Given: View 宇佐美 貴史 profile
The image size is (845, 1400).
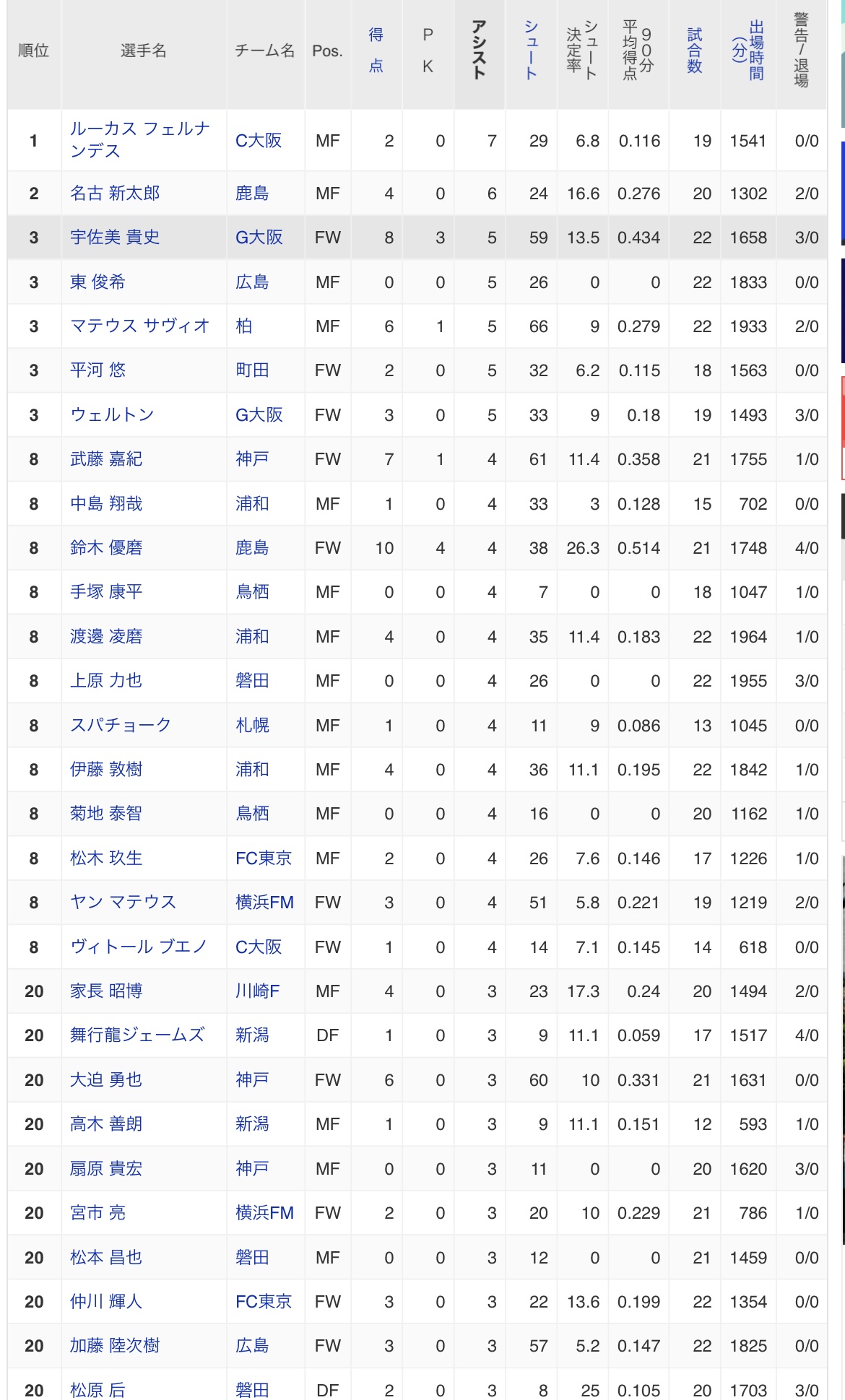Looking at the screenshot, I should 115,237.
